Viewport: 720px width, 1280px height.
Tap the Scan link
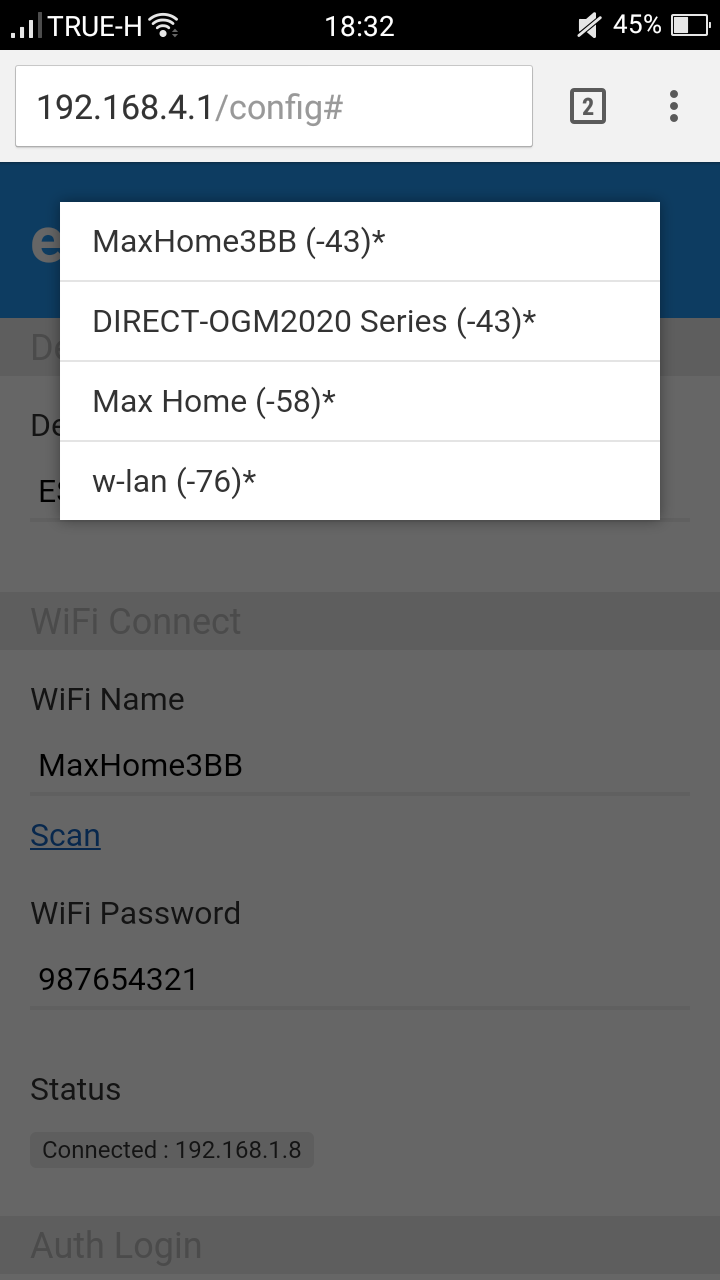(64, 835)
